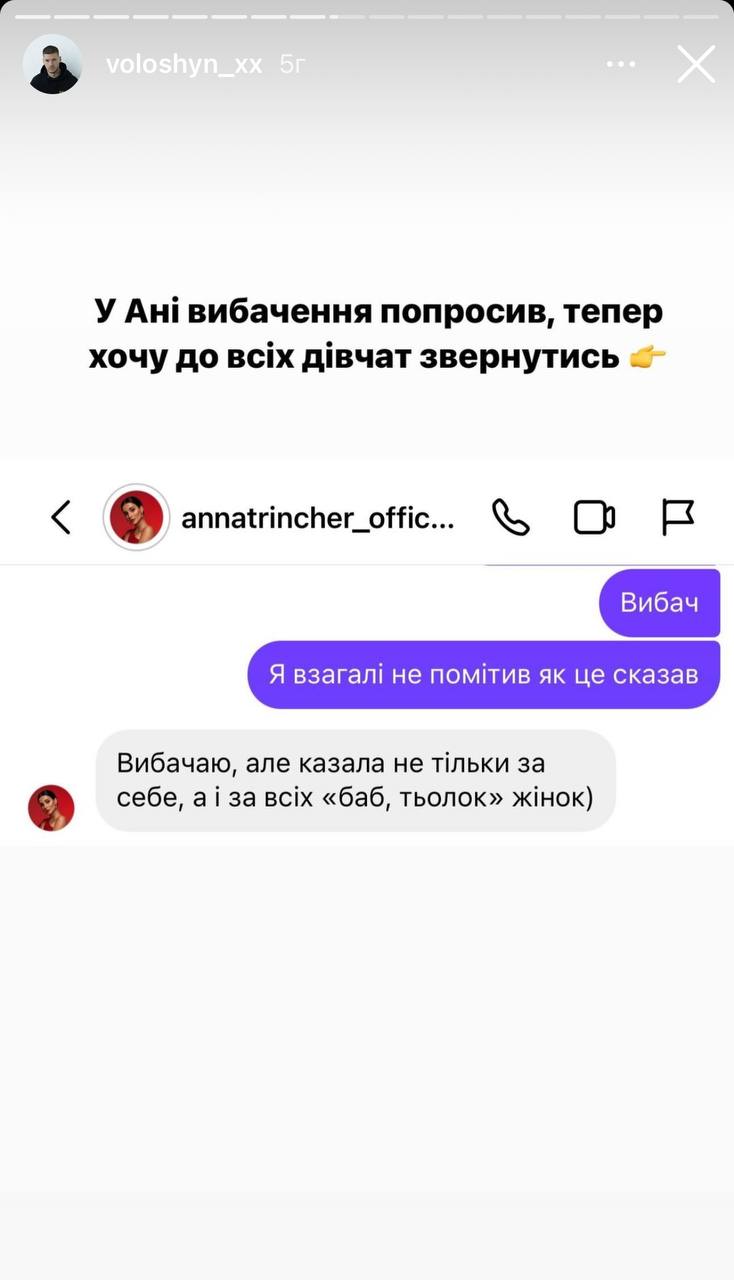Go back using the chevron arrow

pyautogui.click(x=60, y=517)
